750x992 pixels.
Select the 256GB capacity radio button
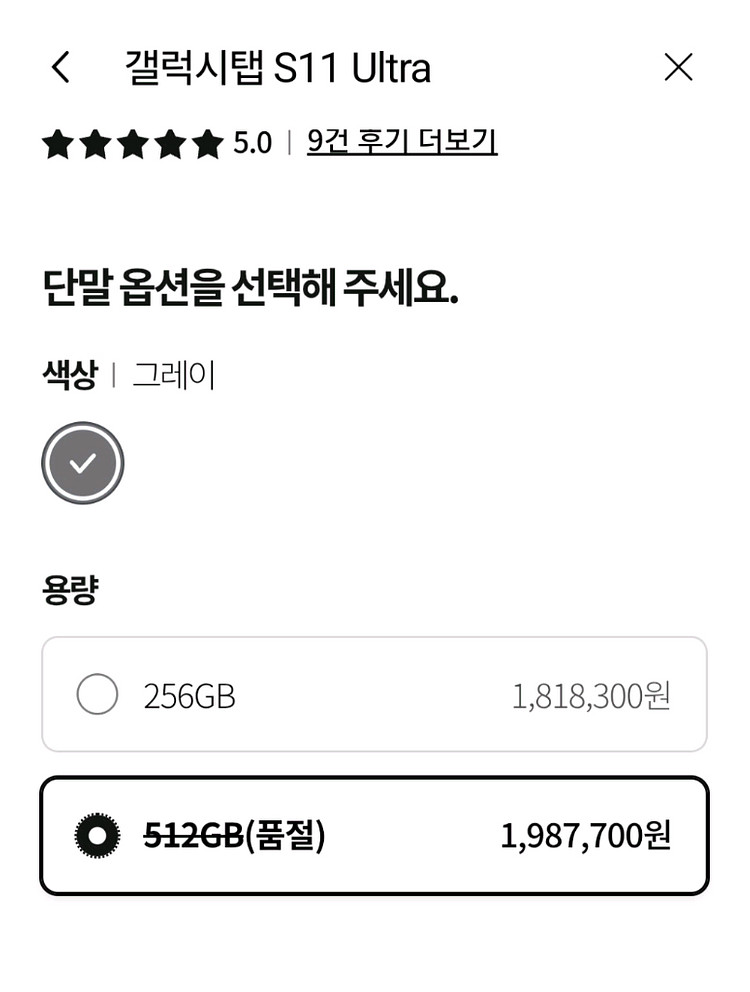(97, 694)
